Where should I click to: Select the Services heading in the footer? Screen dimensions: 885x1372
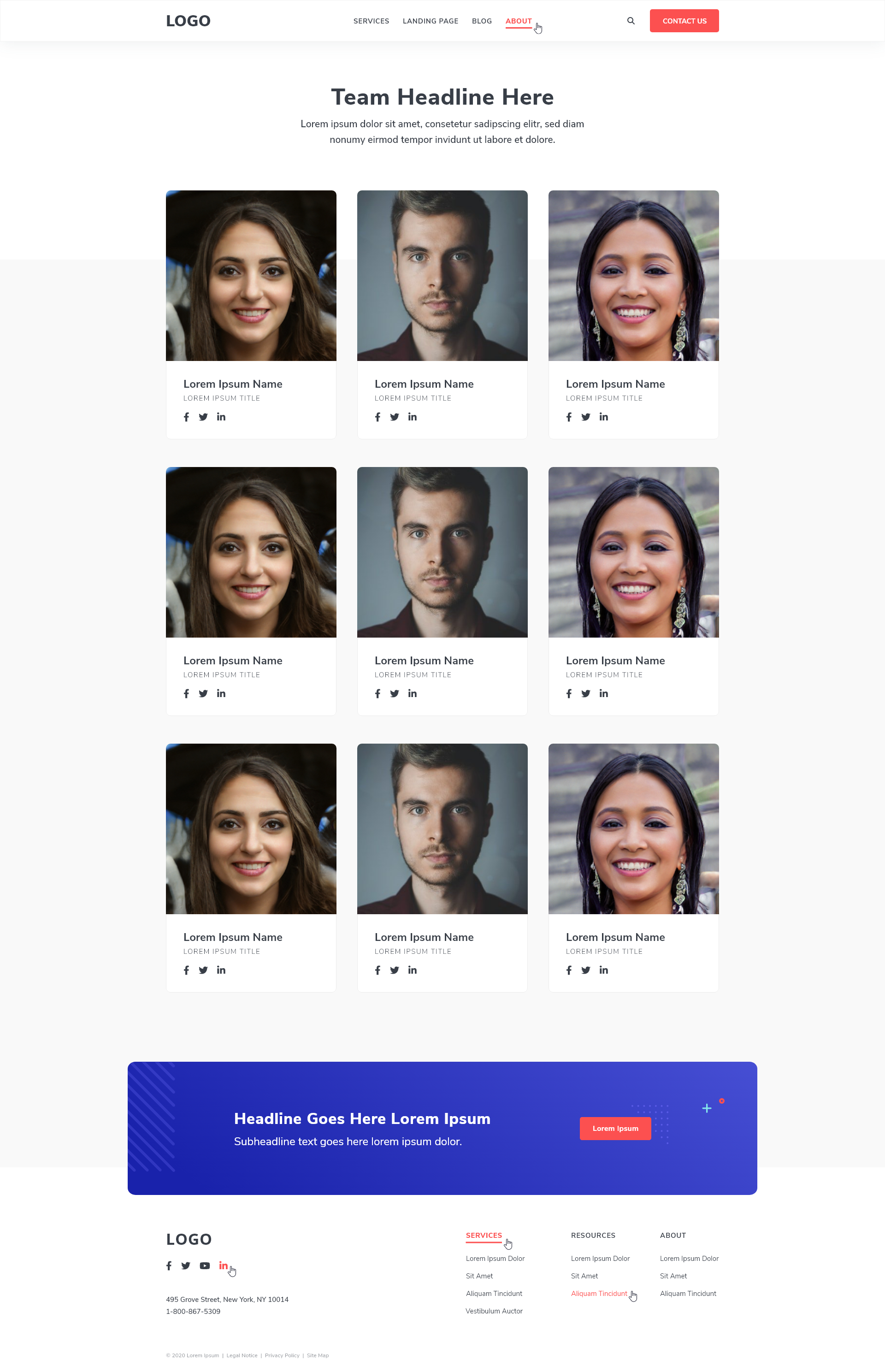point(484,1235)
